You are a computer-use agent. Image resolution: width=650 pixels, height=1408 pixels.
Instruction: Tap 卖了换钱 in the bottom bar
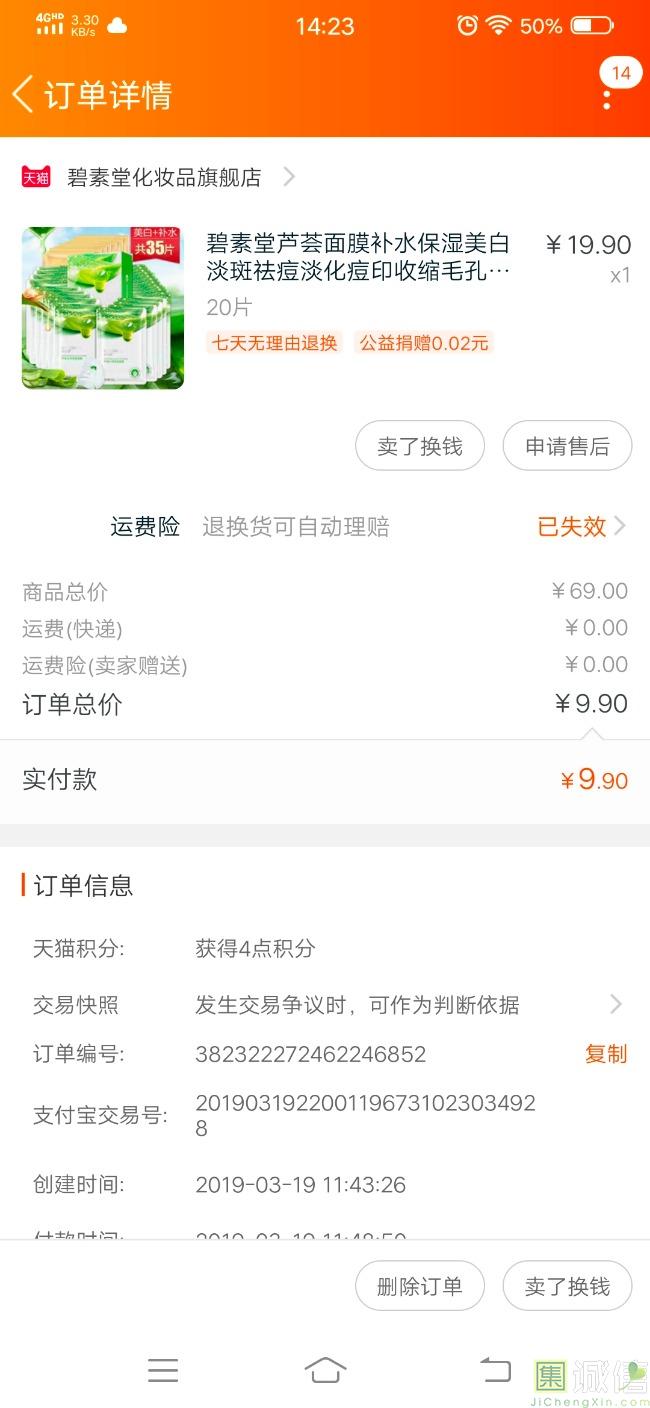click(567, 1286)
